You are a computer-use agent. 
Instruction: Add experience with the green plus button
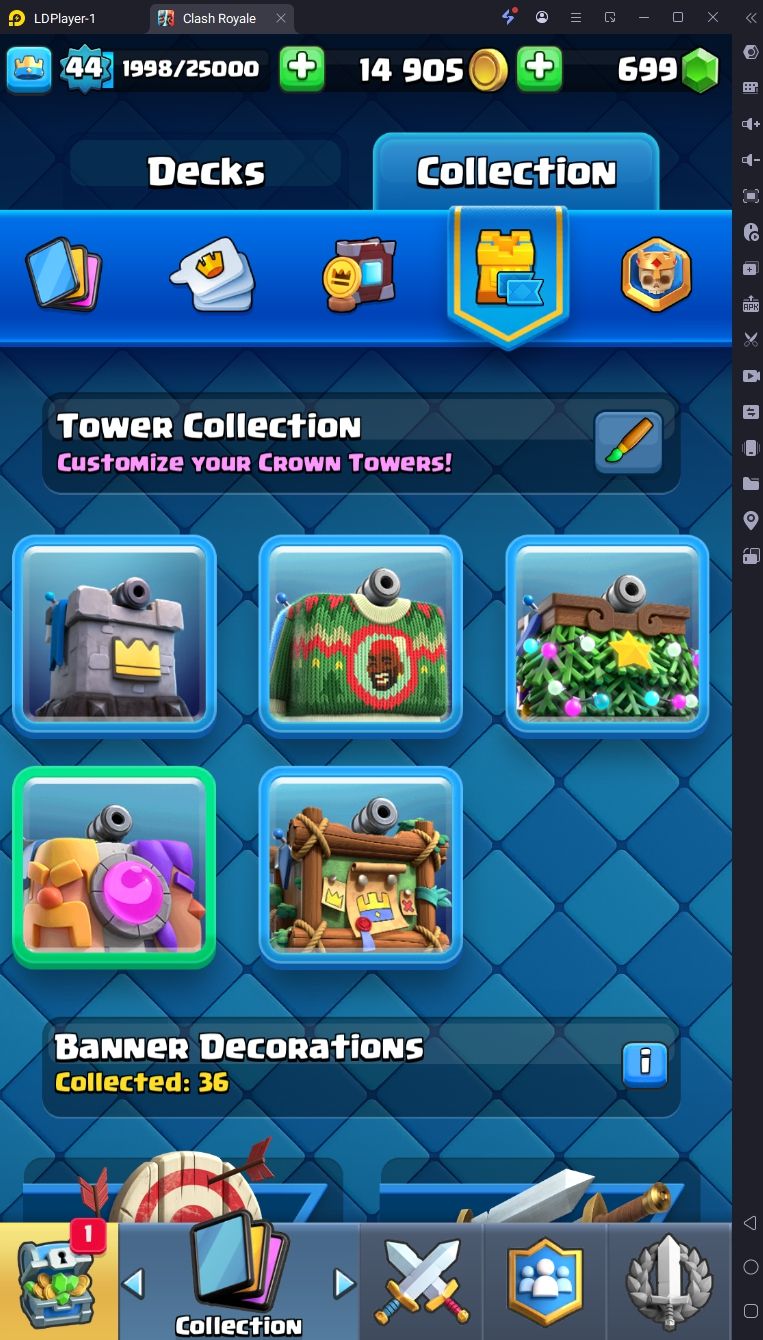pos(301,69)
